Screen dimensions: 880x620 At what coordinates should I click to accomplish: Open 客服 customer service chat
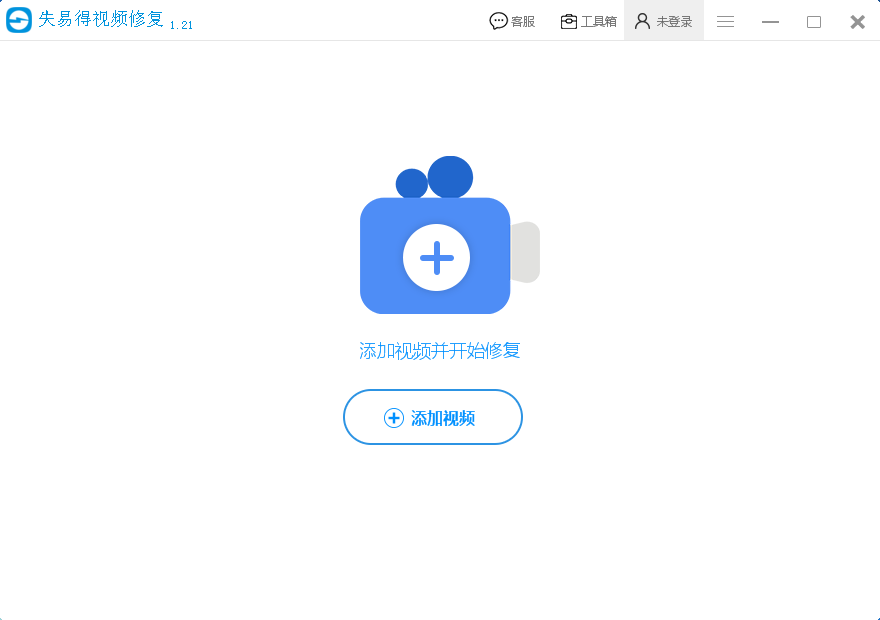click(x=512, y=21)
